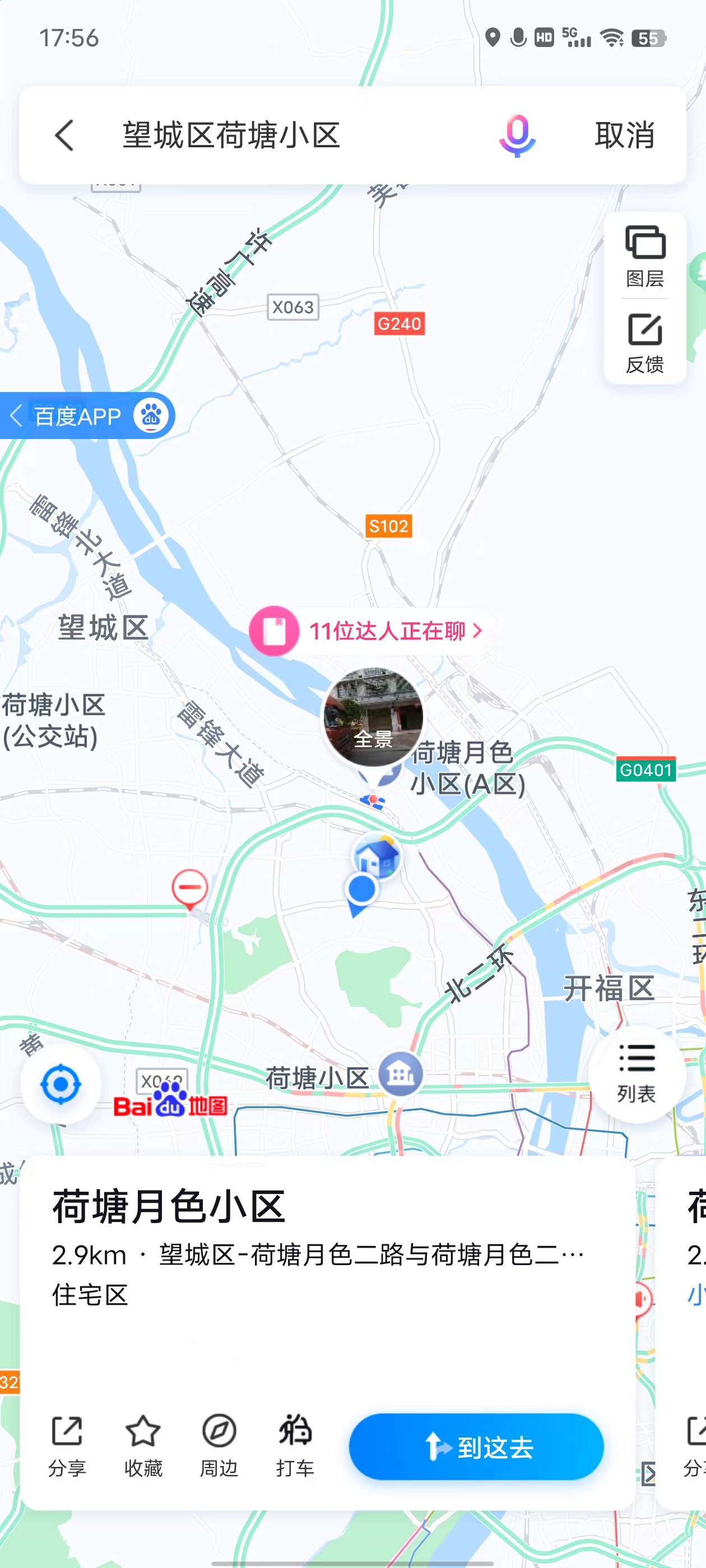Share 荷塘月色小区 via 分享
The image size is (706, 1568).
pos(67,1445)
